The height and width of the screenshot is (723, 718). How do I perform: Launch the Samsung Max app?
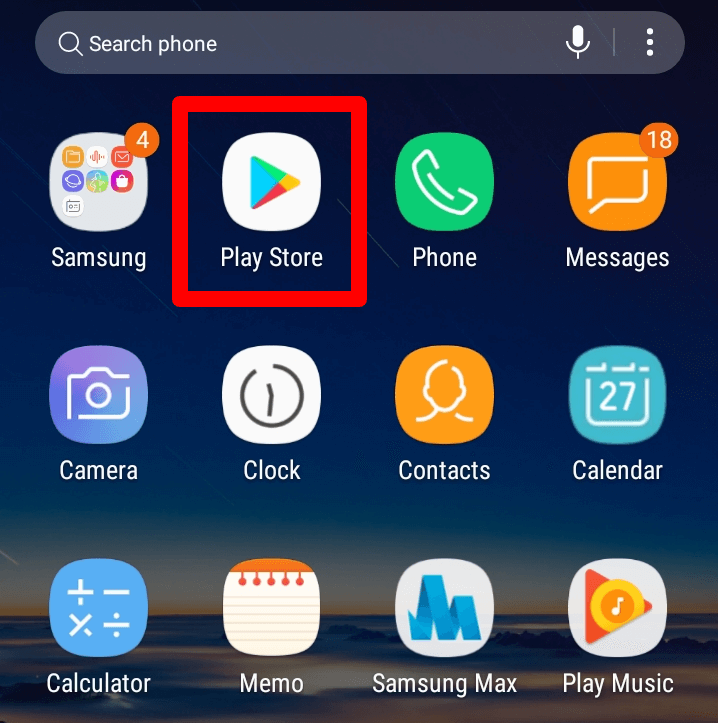coord(444,608)
